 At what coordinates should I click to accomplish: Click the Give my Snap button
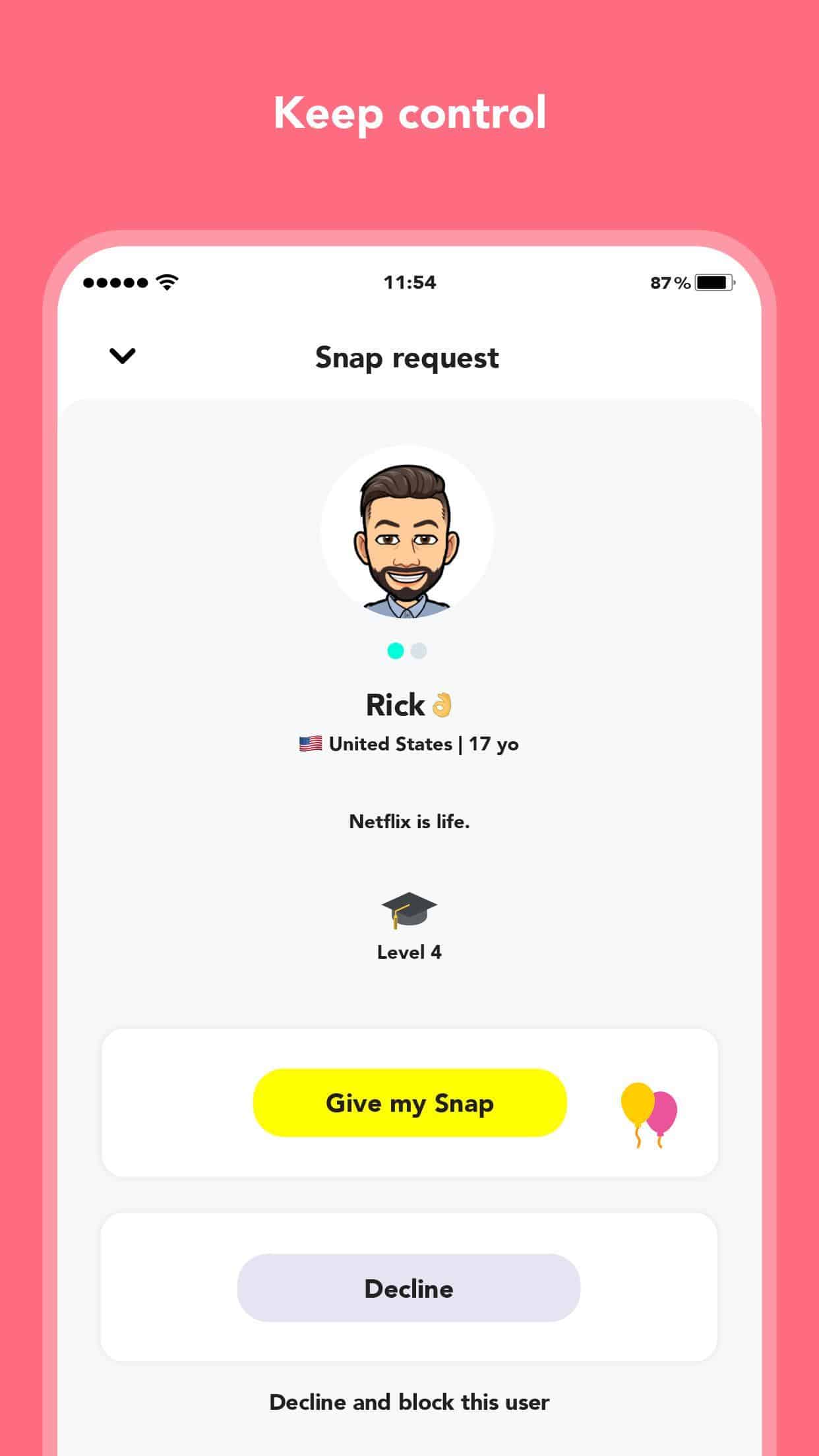coord(409,1103)
